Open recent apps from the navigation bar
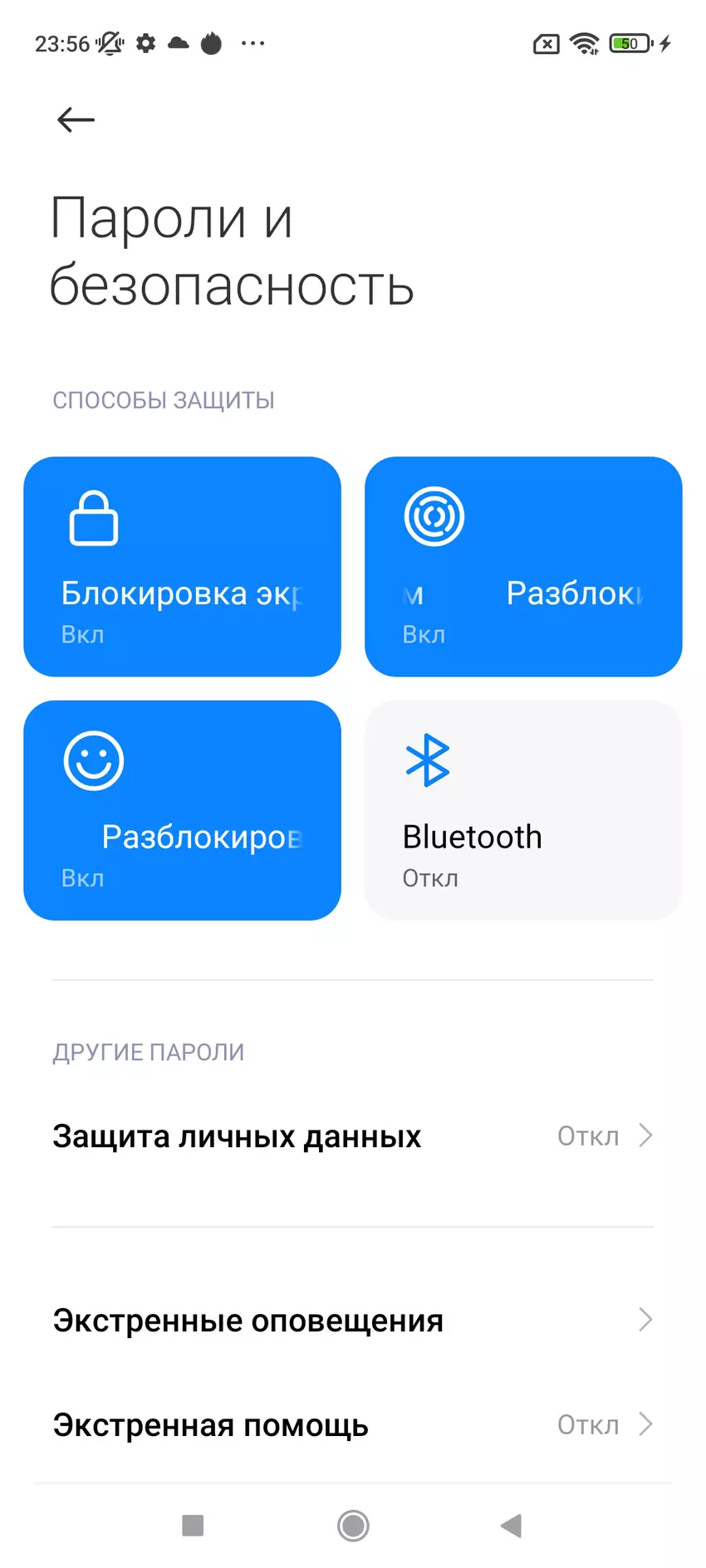This screenshot has width=706, height=1568. coord(193,1525)
